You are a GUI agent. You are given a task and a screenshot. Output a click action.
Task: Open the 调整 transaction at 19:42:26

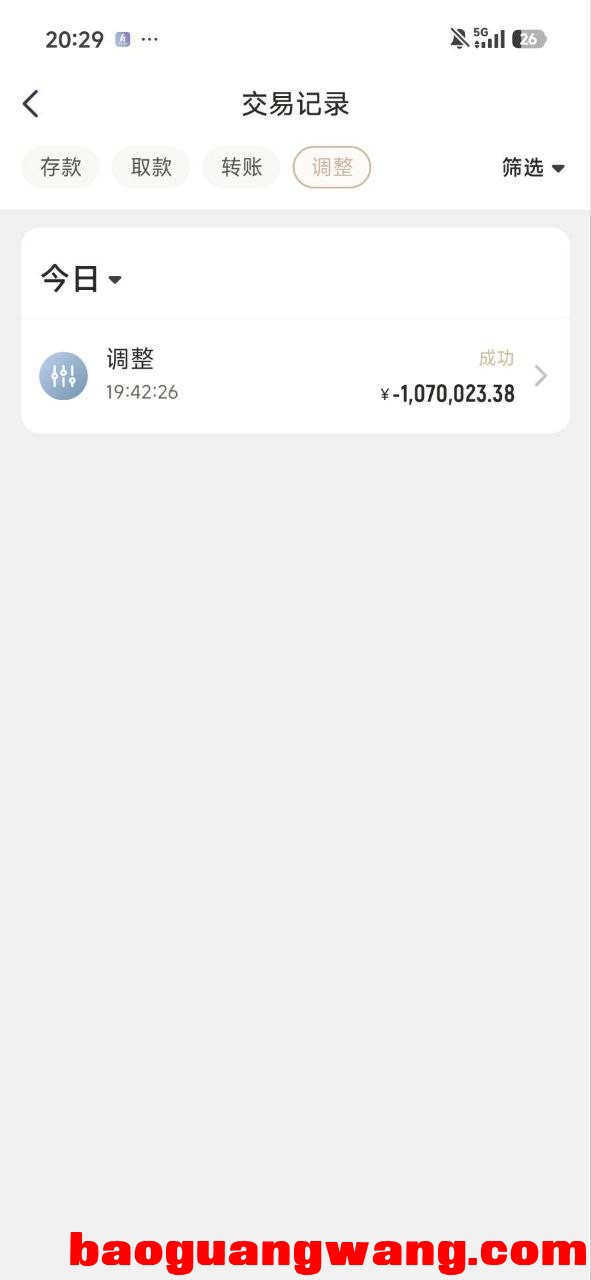coord(295,376)
